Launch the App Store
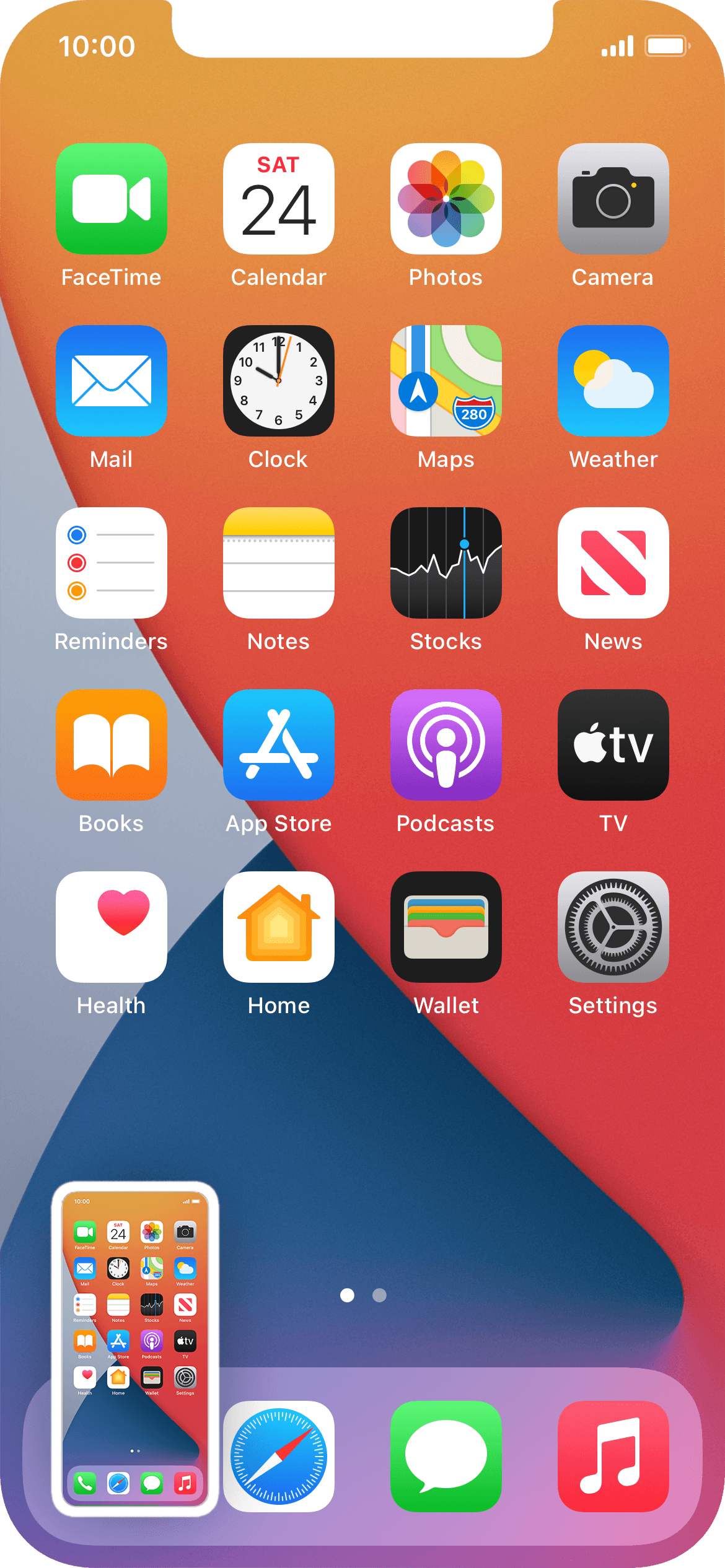This screenshot has height=1568, width=725. click(279, 745)
